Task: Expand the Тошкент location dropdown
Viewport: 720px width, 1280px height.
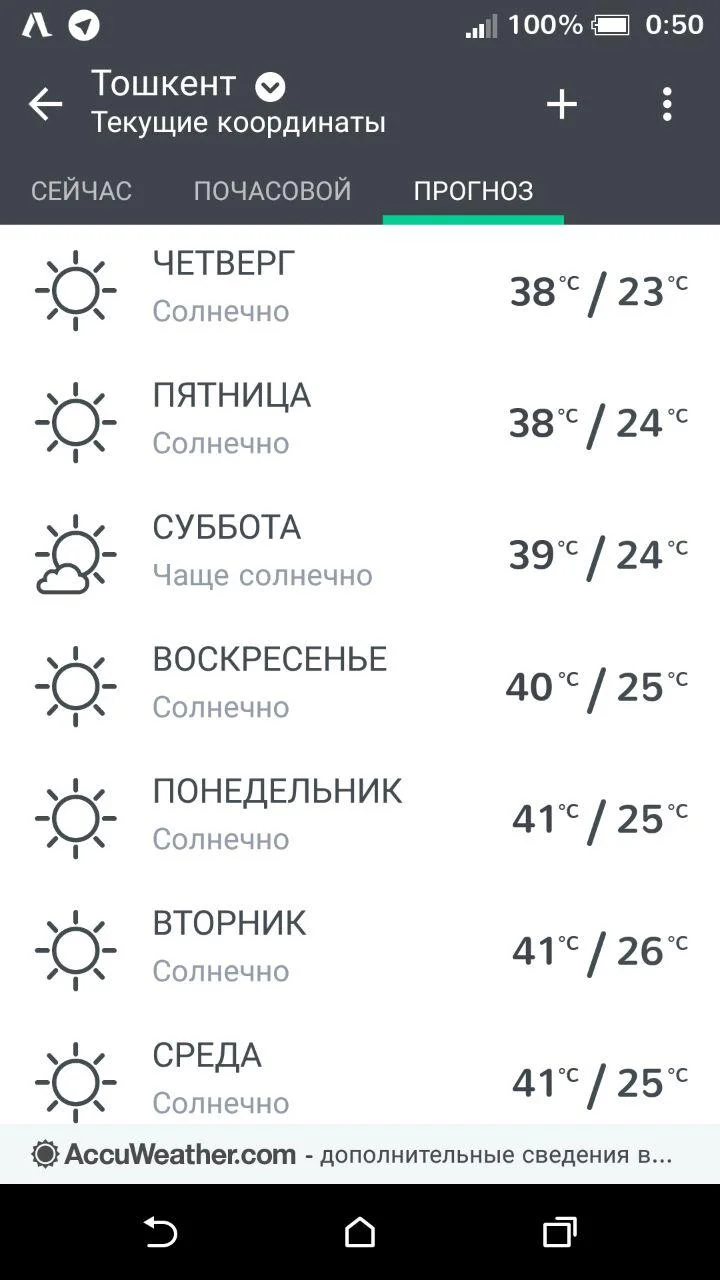Action: [270, 87]
